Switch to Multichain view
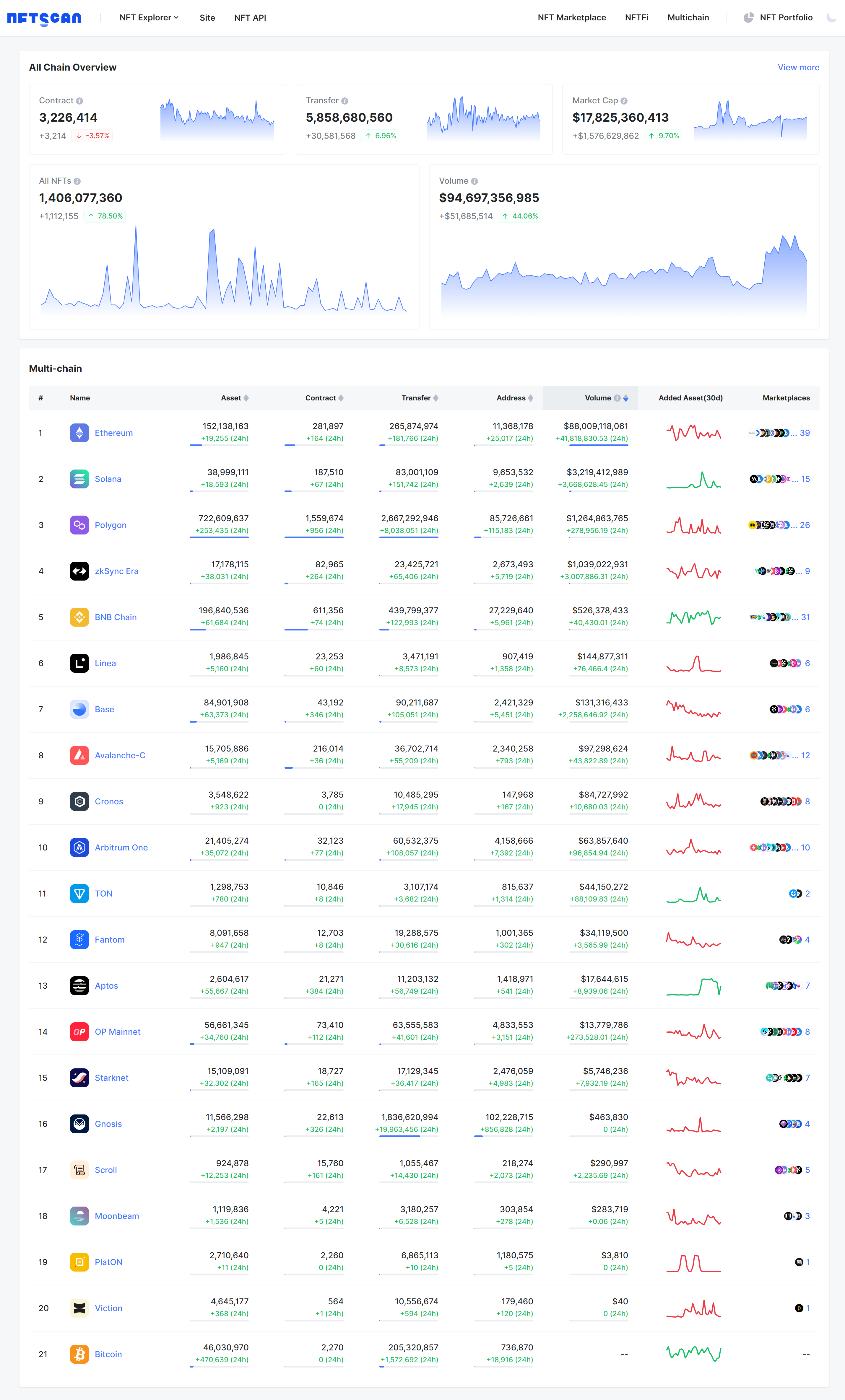Image resolution: width=845 pixels, height=1400 pixels. click(x=688, y=18)
